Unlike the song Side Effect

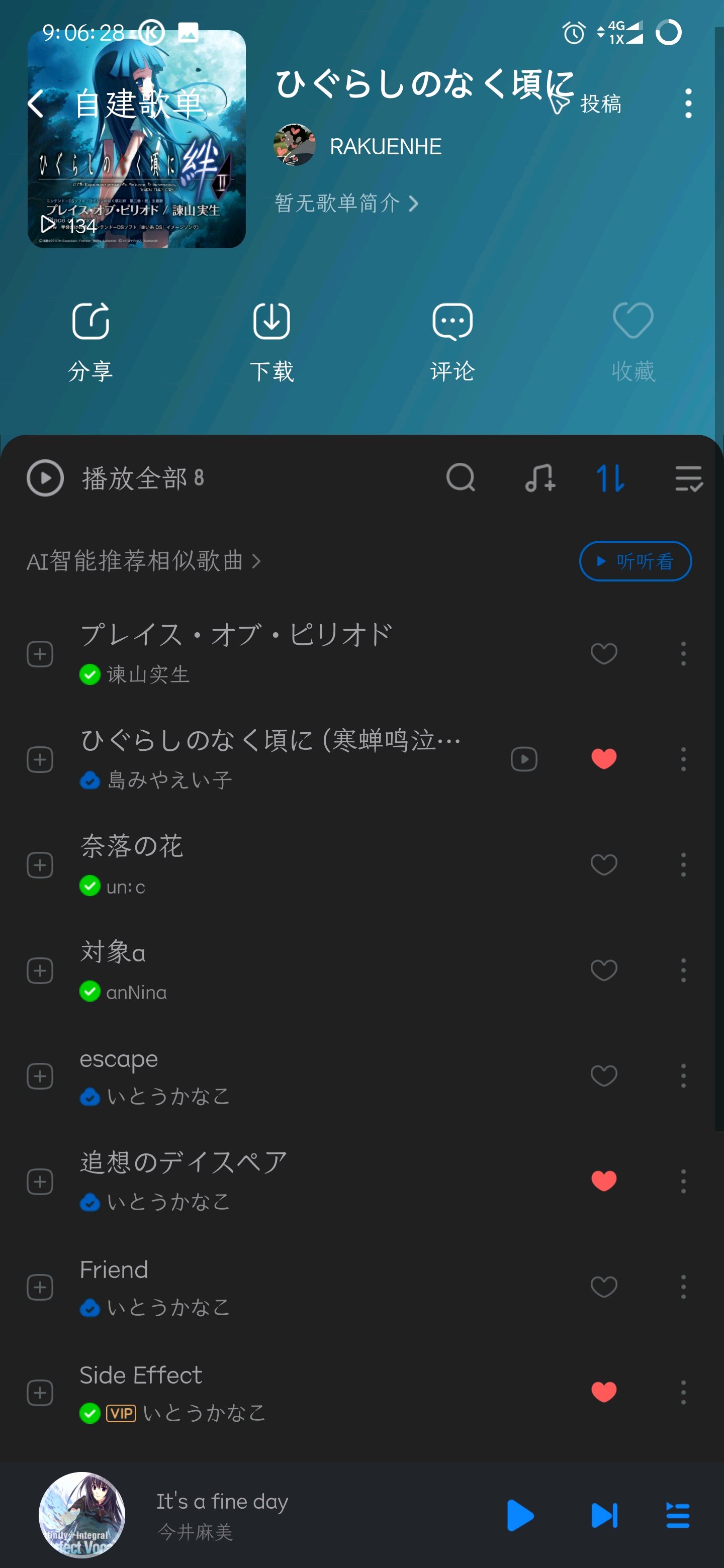(x=603, y=1392)
